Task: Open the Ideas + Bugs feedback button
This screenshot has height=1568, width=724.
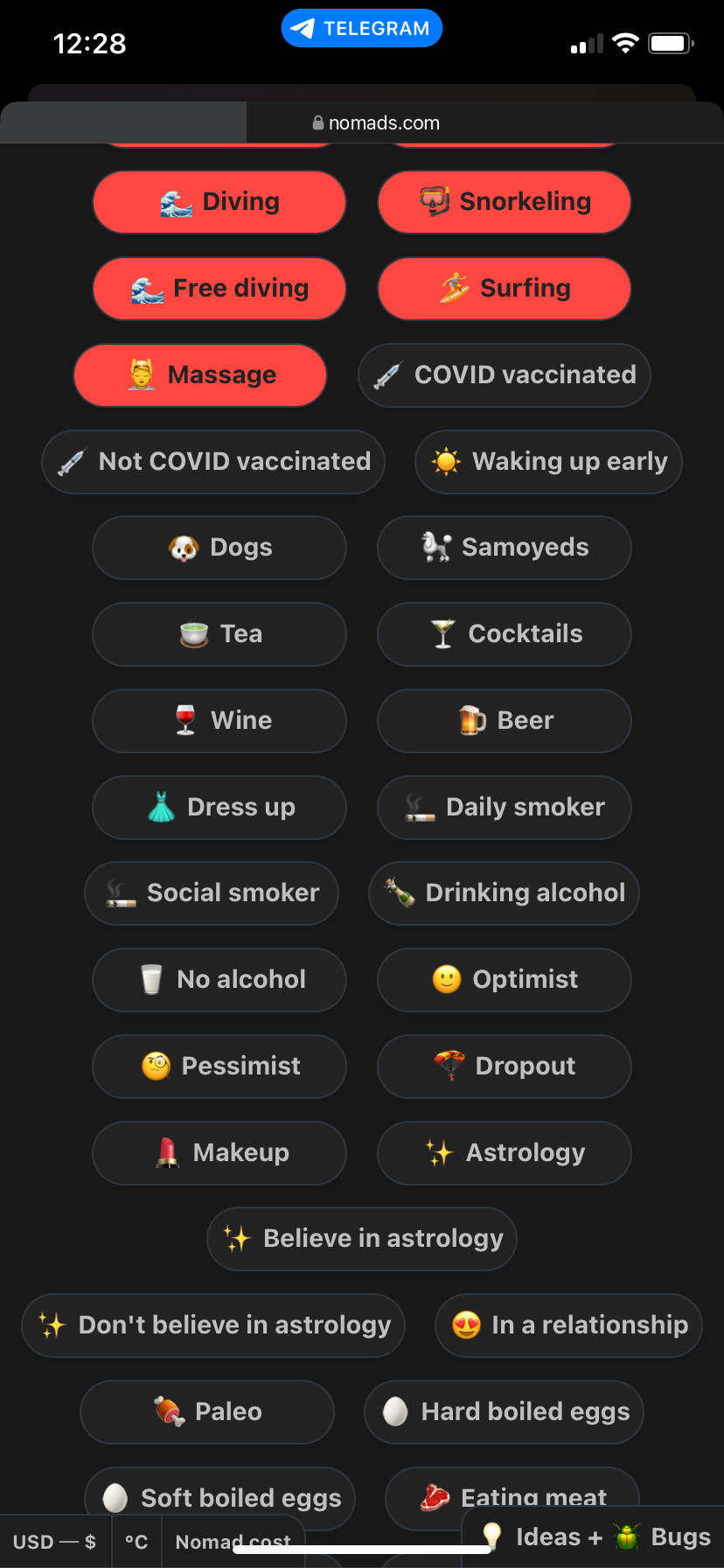Action: click(596, 1537)
